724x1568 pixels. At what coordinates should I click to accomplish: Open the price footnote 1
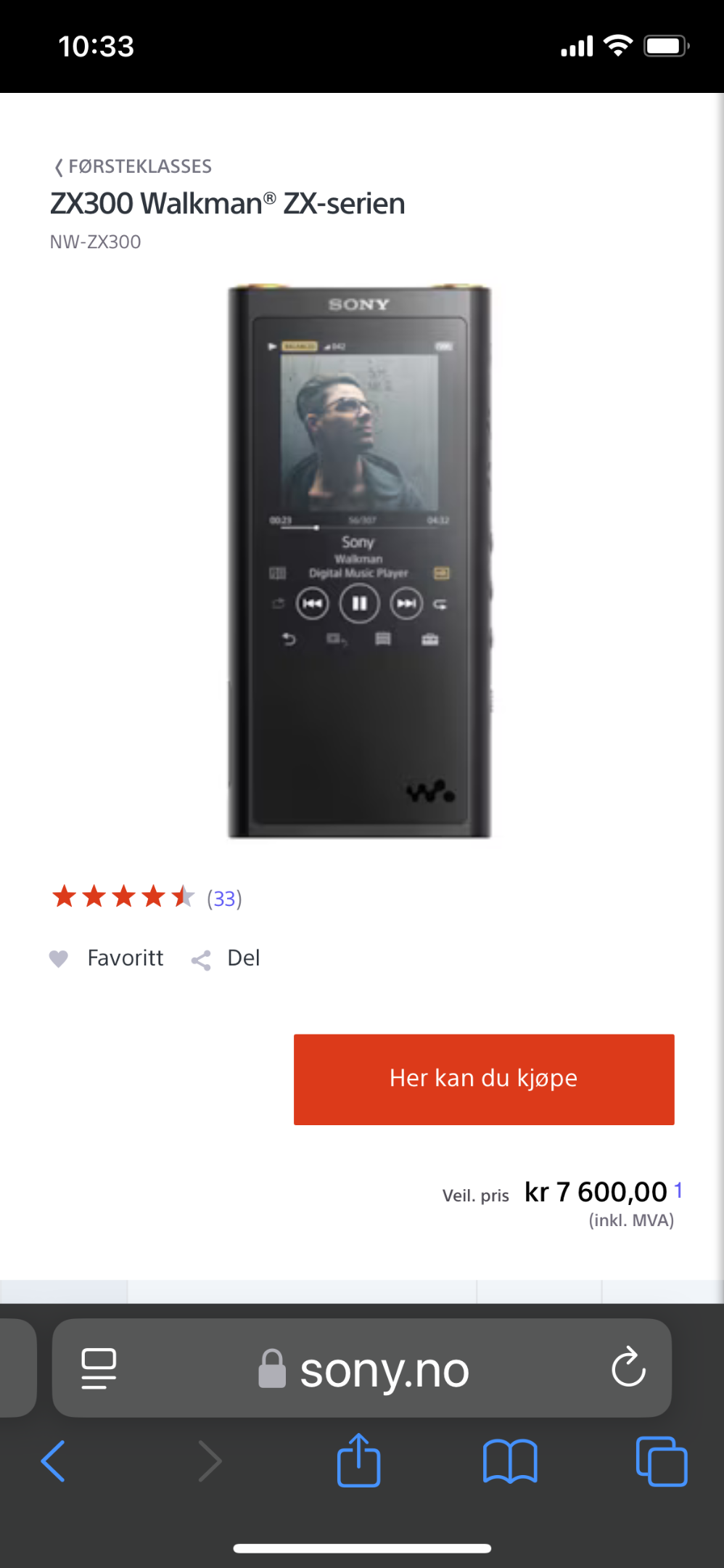(678, 1190)
